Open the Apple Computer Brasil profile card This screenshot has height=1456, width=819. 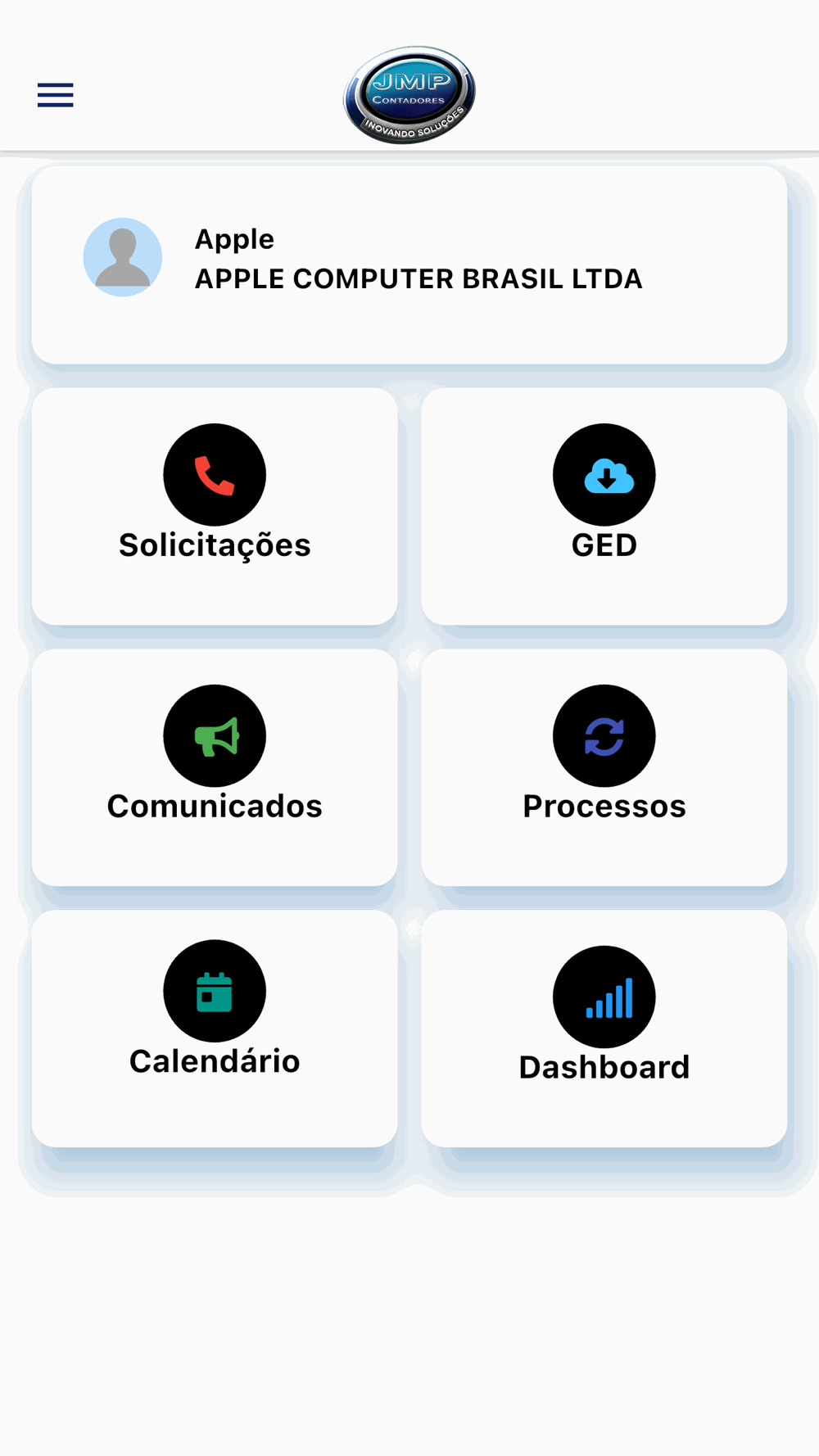coord(409,265)
